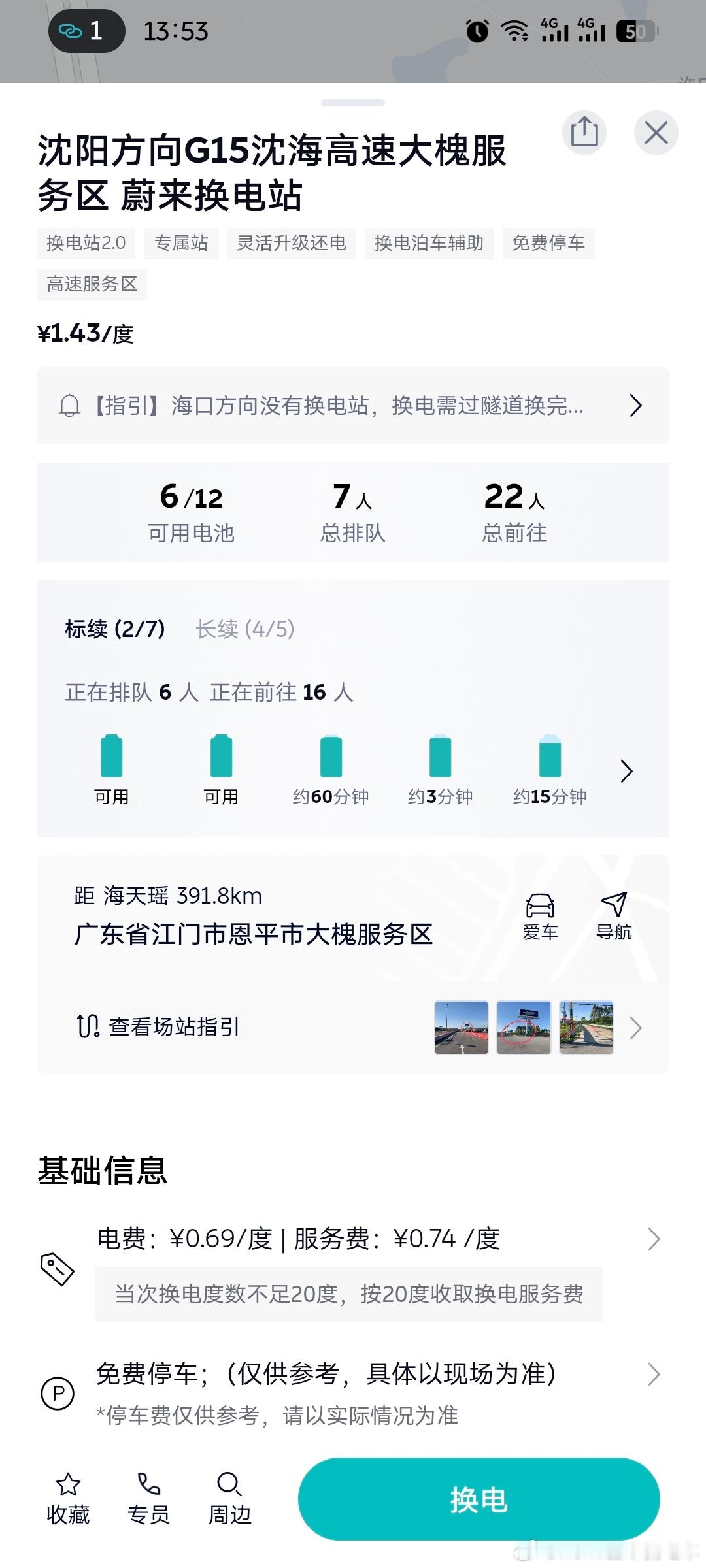Close the station detail sheet
This screenshot has width=706, height=1568.
(x=656, y=133)
